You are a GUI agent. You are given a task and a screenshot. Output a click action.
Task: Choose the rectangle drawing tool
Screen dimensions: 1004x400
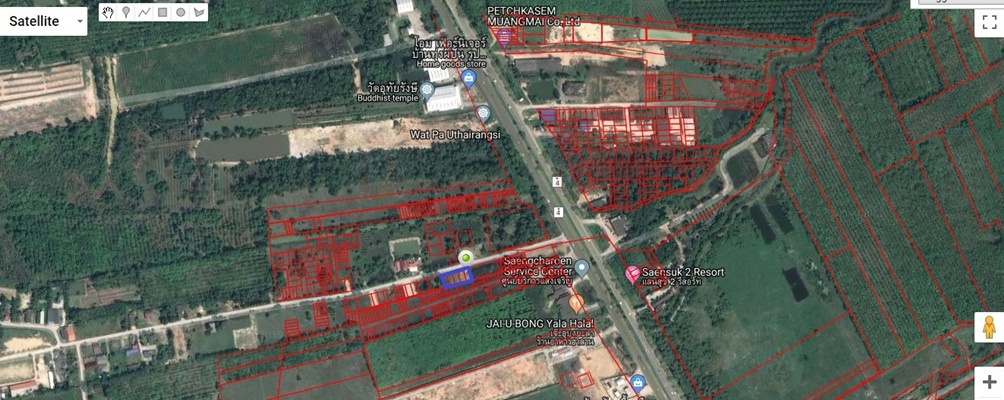(162, 12)
